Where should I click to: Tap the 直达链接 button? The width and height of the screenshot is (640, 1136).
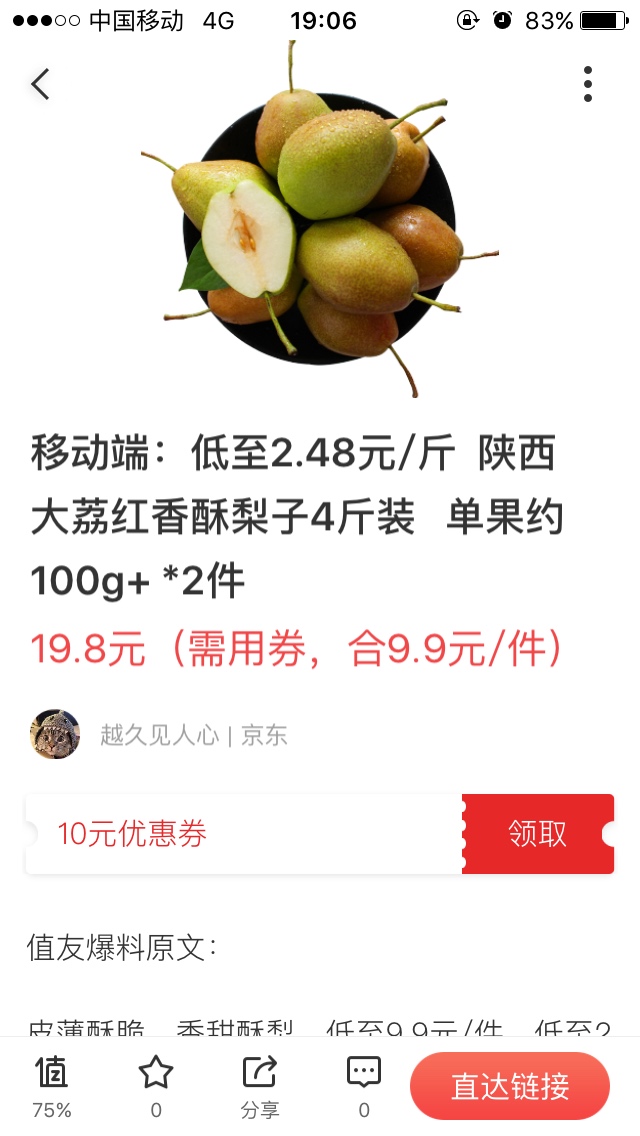tap(510, 1086)
